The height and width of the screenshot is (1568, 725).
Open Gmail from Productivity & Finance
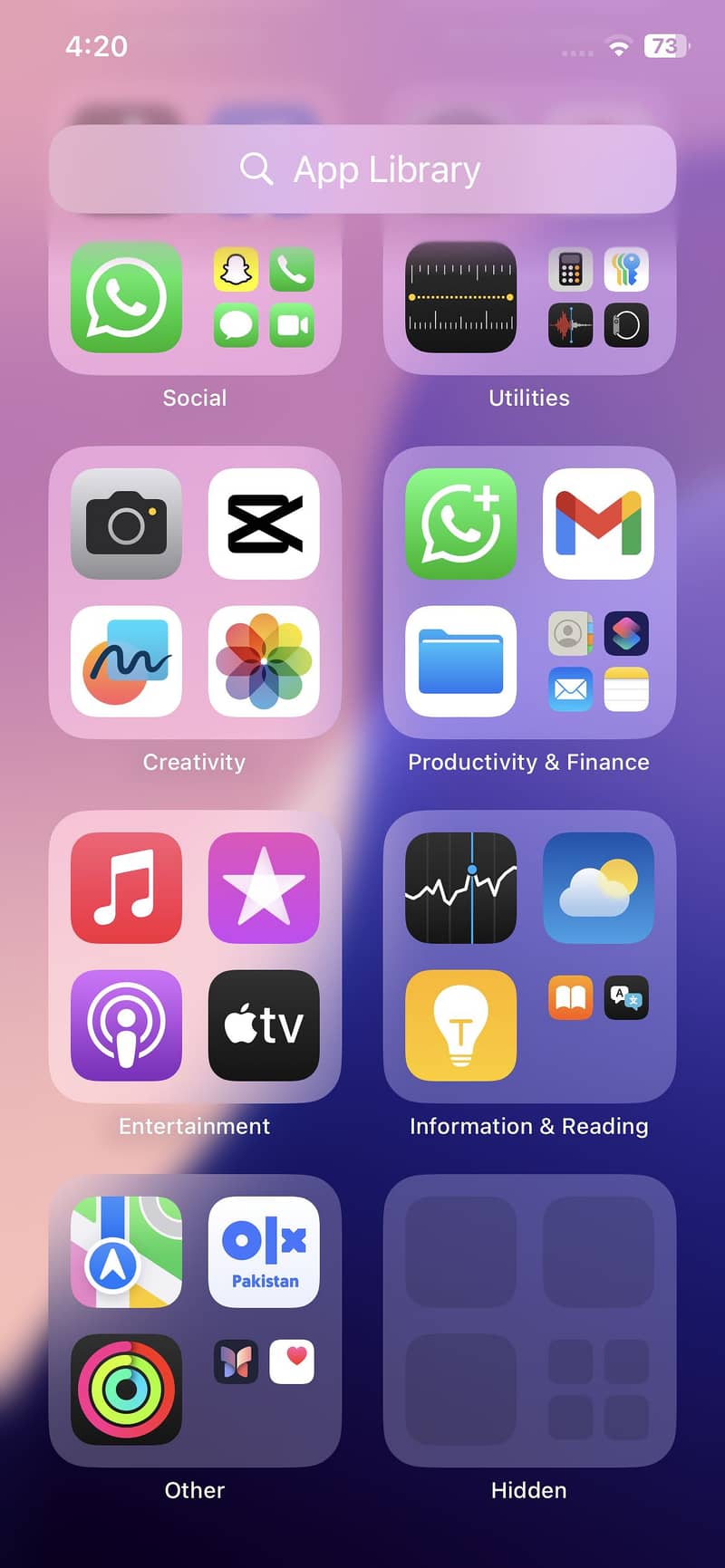click(598, 525)
